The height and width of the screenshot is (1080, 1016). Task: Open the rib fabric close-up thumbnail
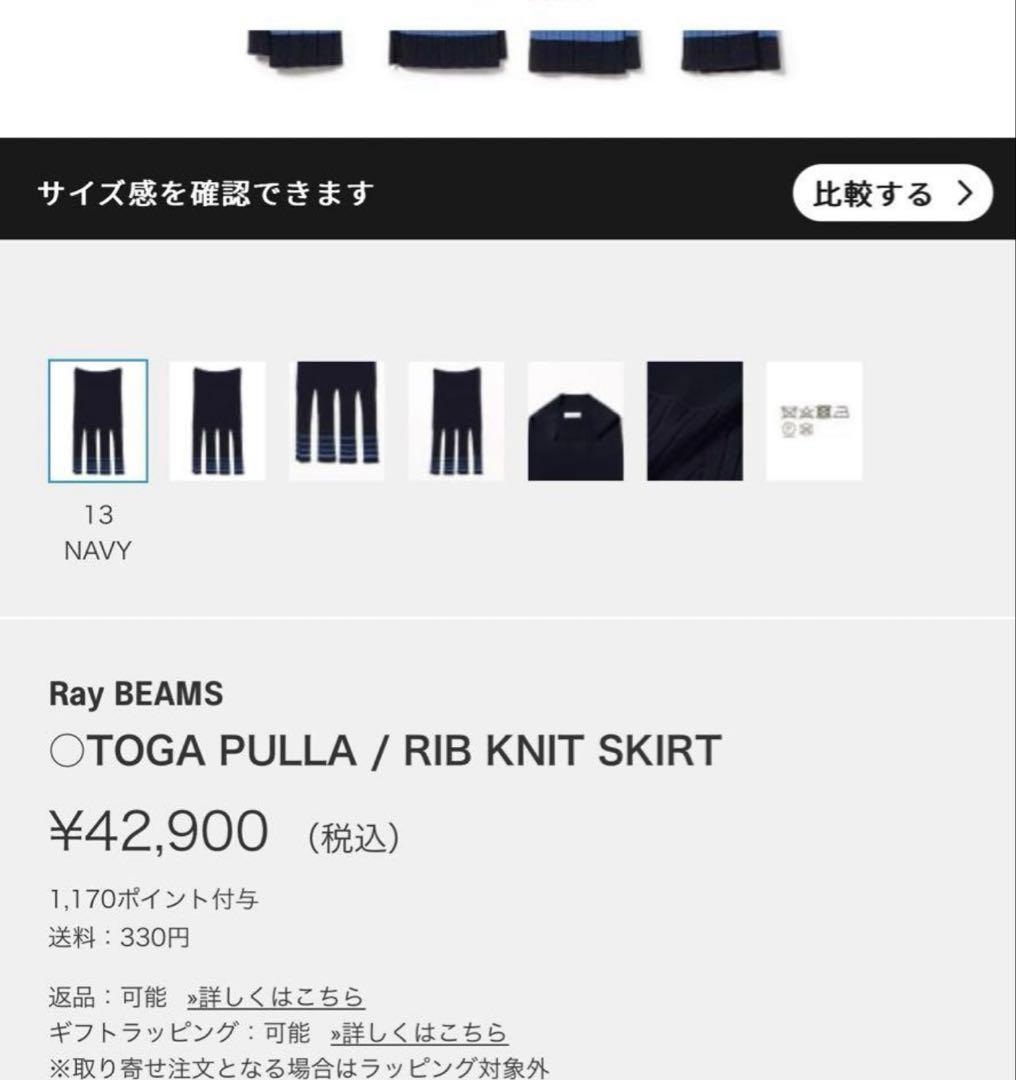[695, 421]
